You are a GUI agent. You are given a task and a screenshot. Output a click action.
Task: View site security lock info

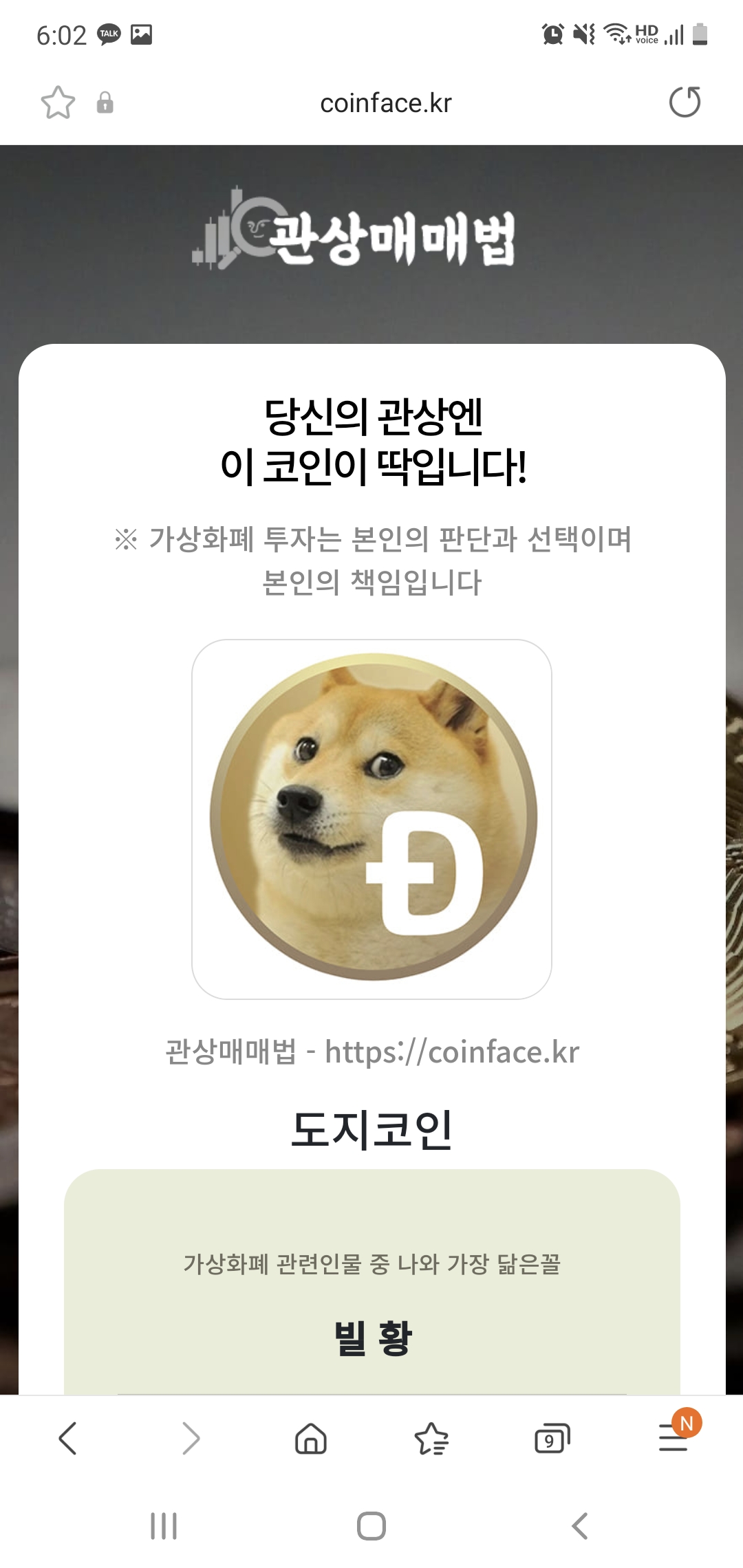pyautogui.click(x=105, y=102)
